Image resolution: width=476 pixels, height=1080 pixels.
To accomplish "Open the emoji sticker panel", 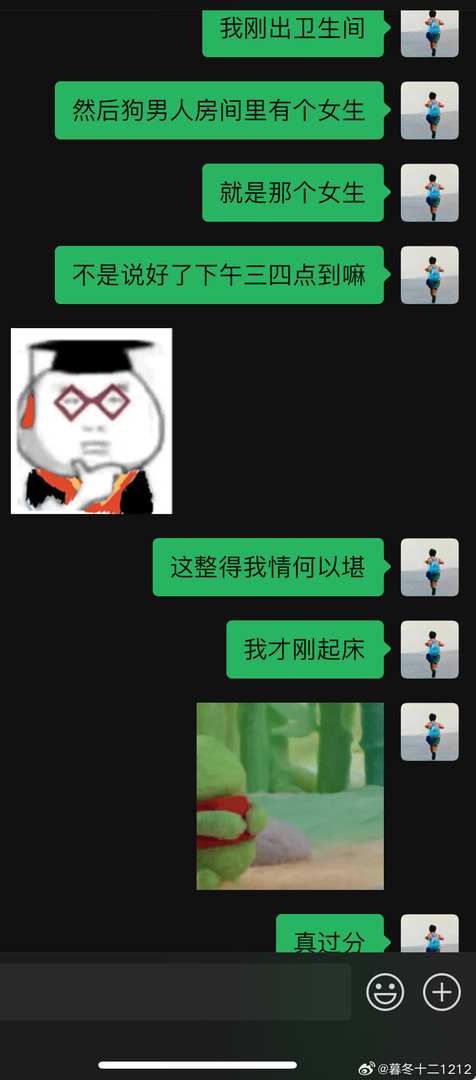I will tap(385, 992).
